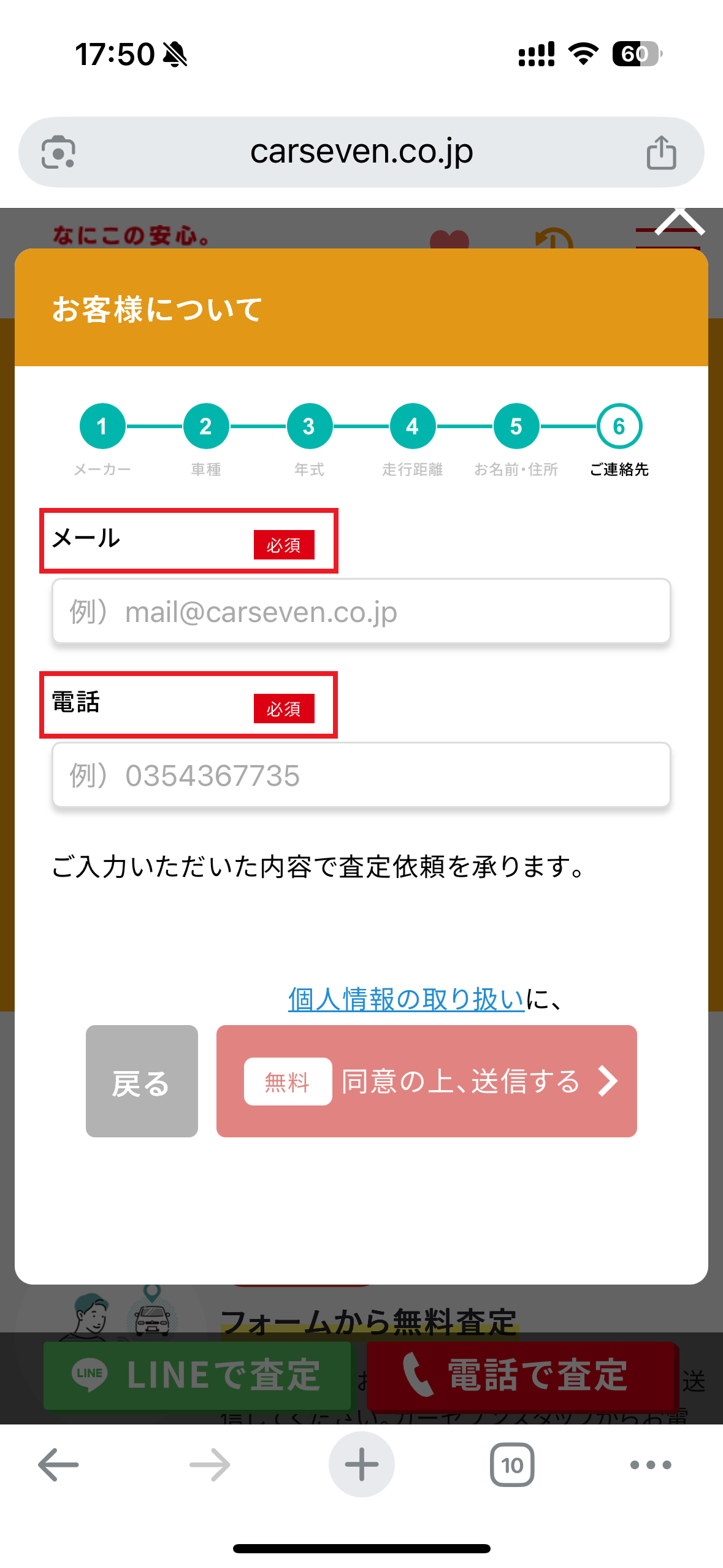Tap the 戻る back button
The image size is (723, 1568).
142,1081
